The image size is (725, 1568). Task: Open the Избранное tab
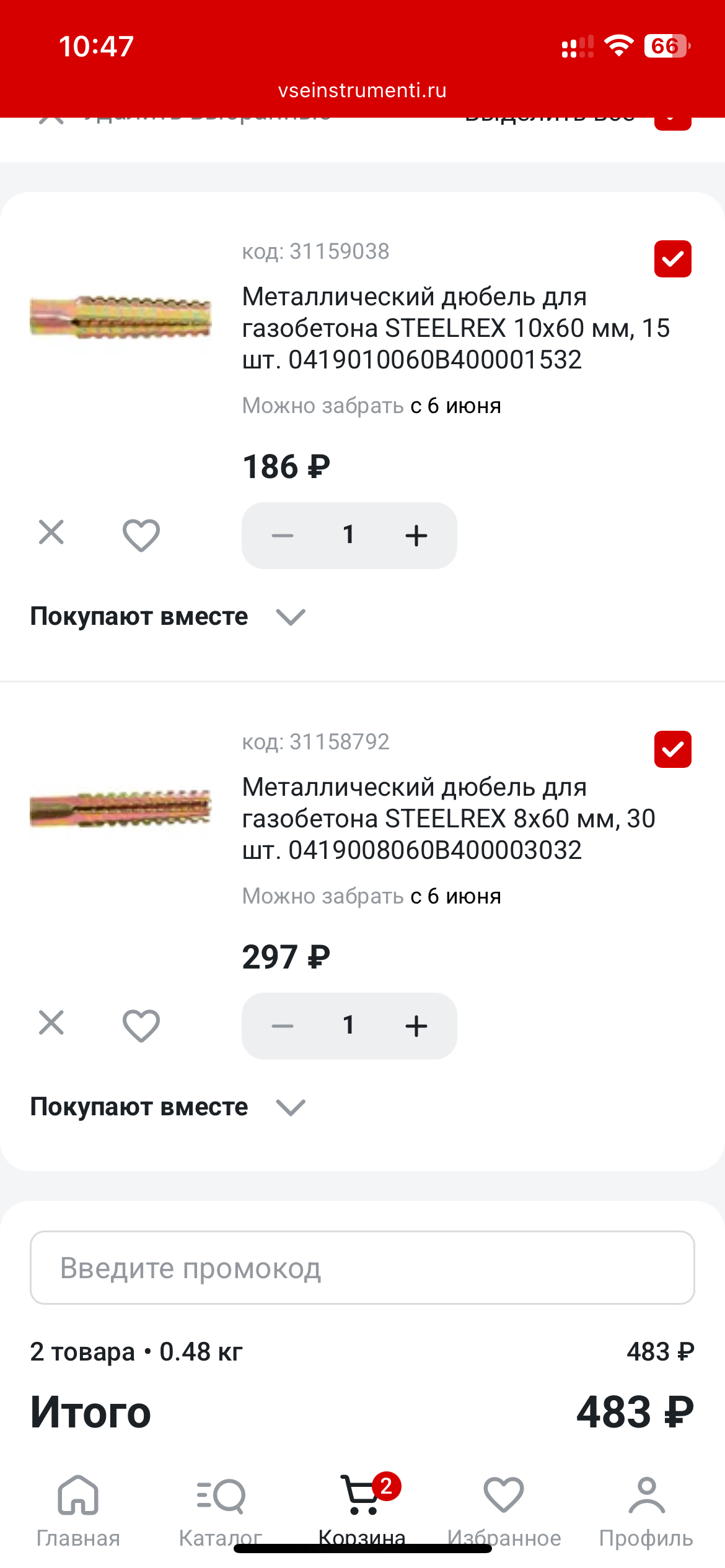pyautogui.click(x=504, y=1510)
